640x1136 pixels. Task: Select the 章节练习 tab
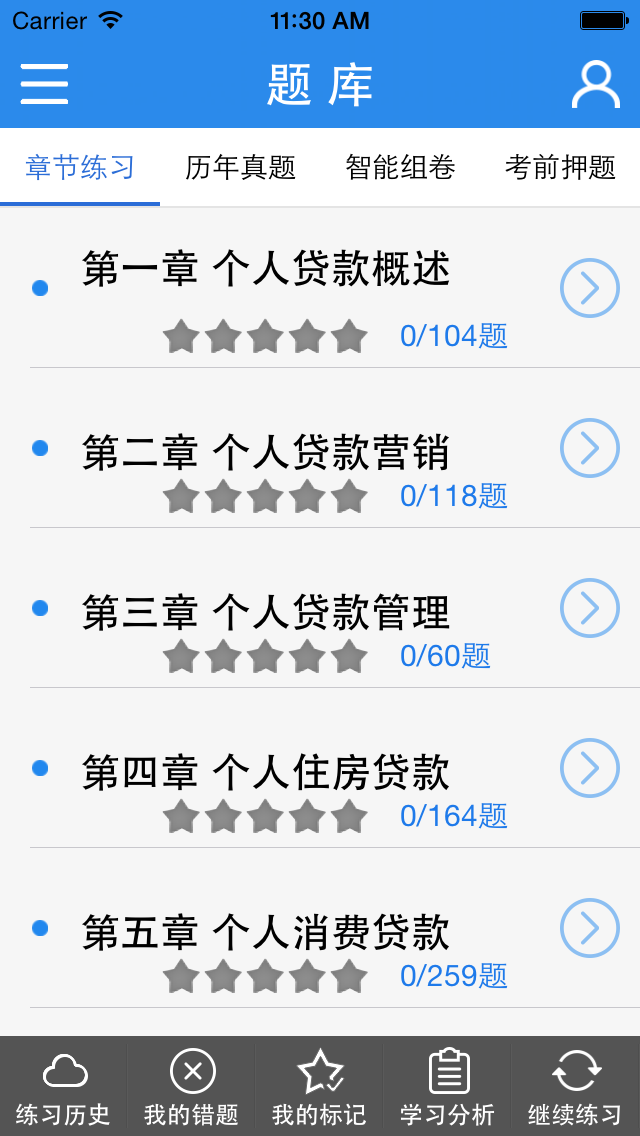click(80, 167)
